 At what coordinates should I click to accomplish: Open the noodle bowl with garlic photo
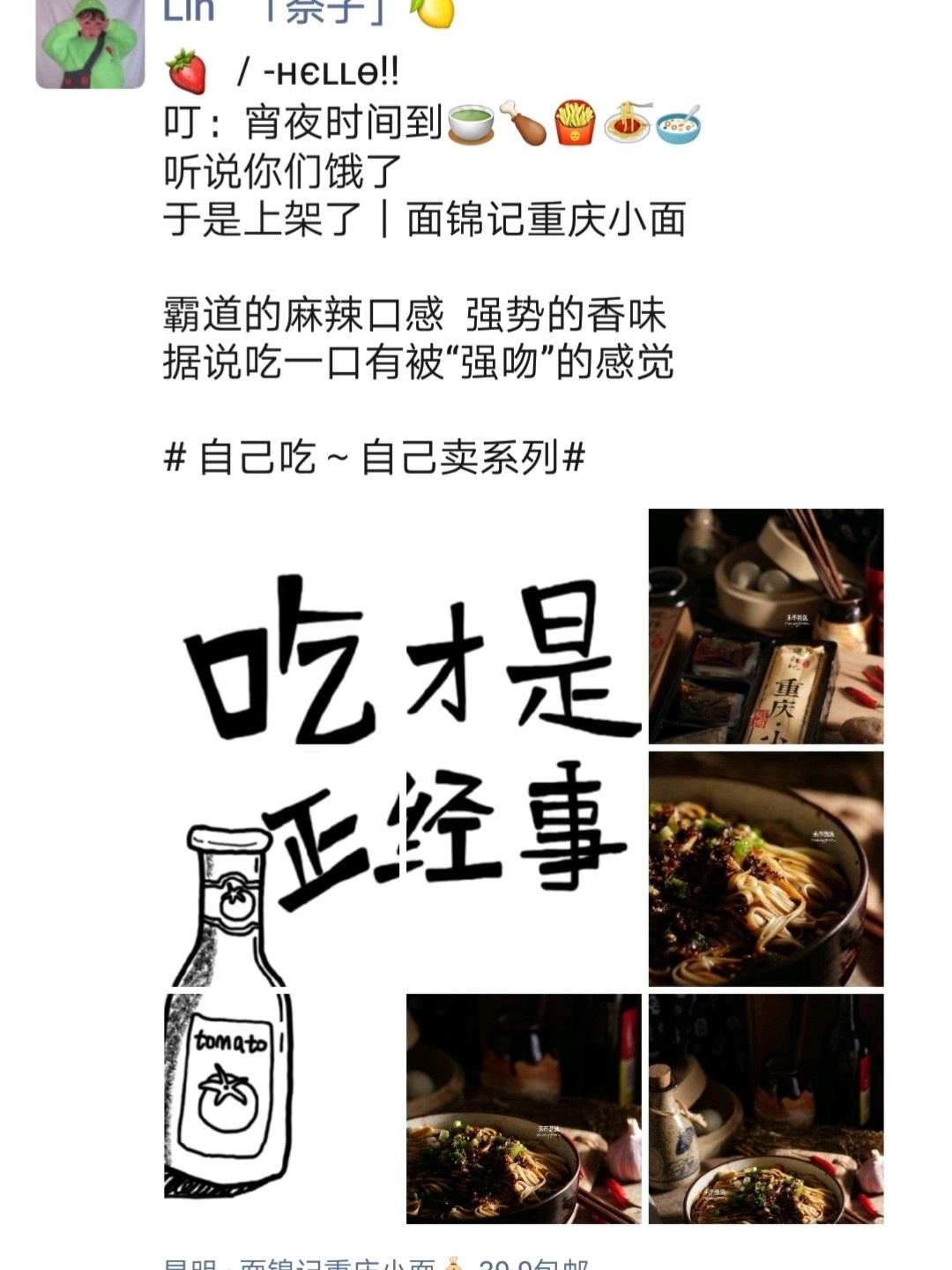523,1108
